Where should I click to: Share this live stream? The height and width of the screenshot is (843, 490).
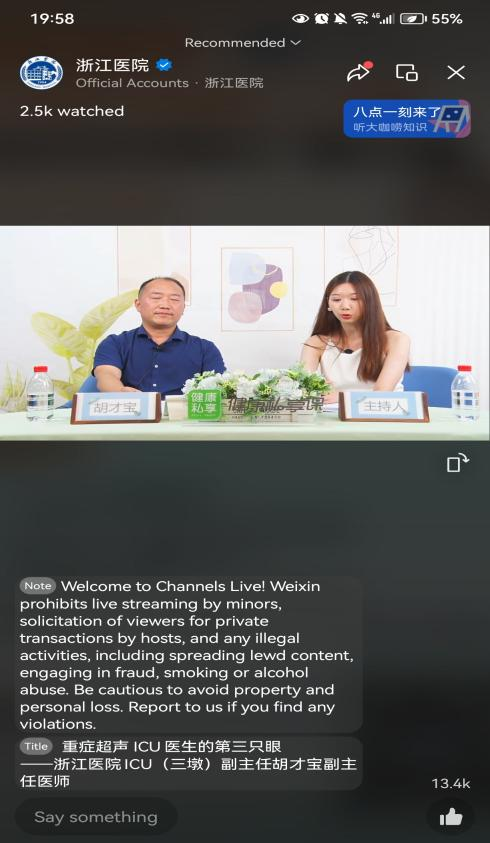359,72
